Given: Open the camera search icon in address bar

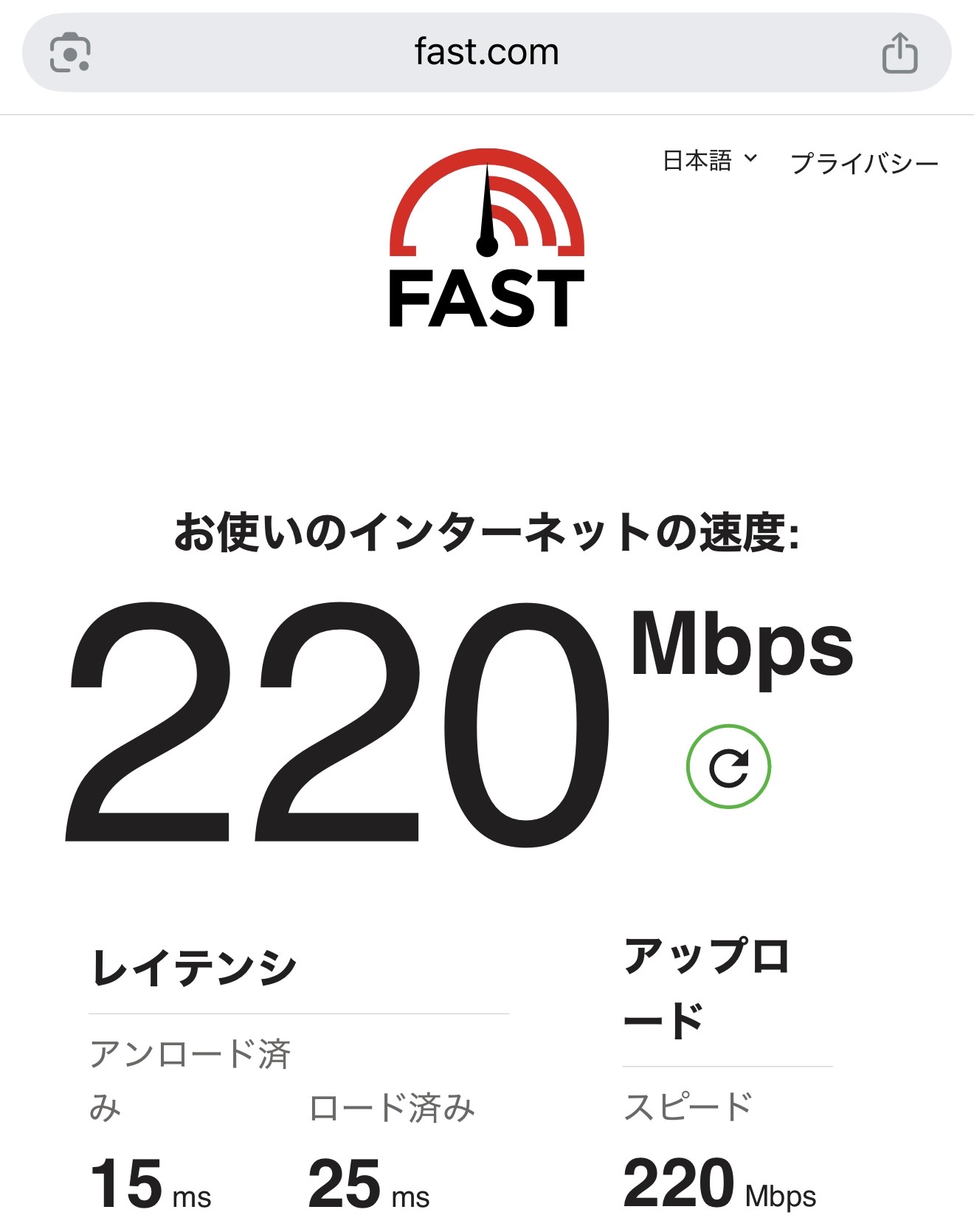Looking at the screenshot, I should click(x=70, y=53).
